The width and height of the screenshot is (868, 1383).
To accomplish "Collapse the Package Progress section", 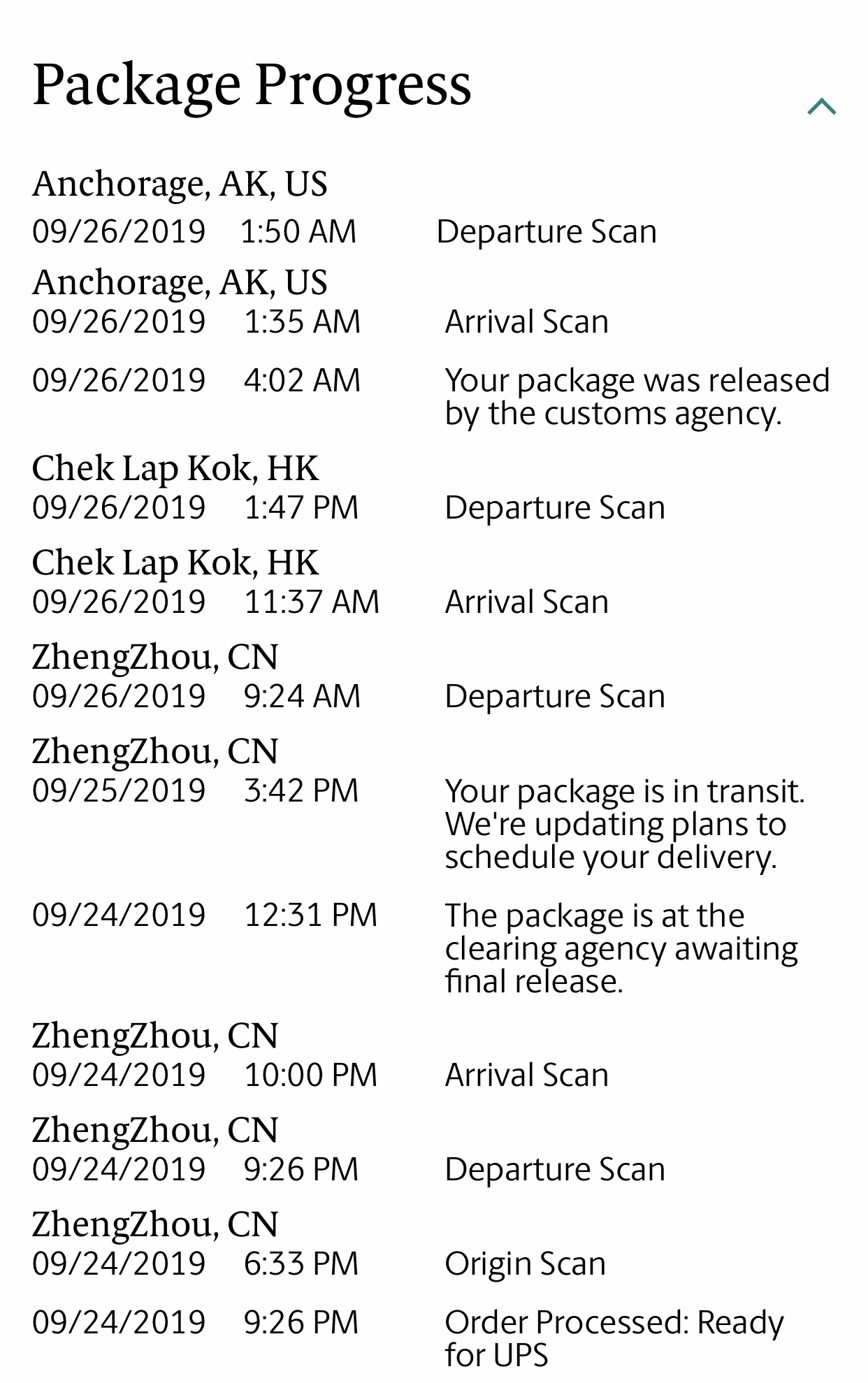I will tap(822, 106).
